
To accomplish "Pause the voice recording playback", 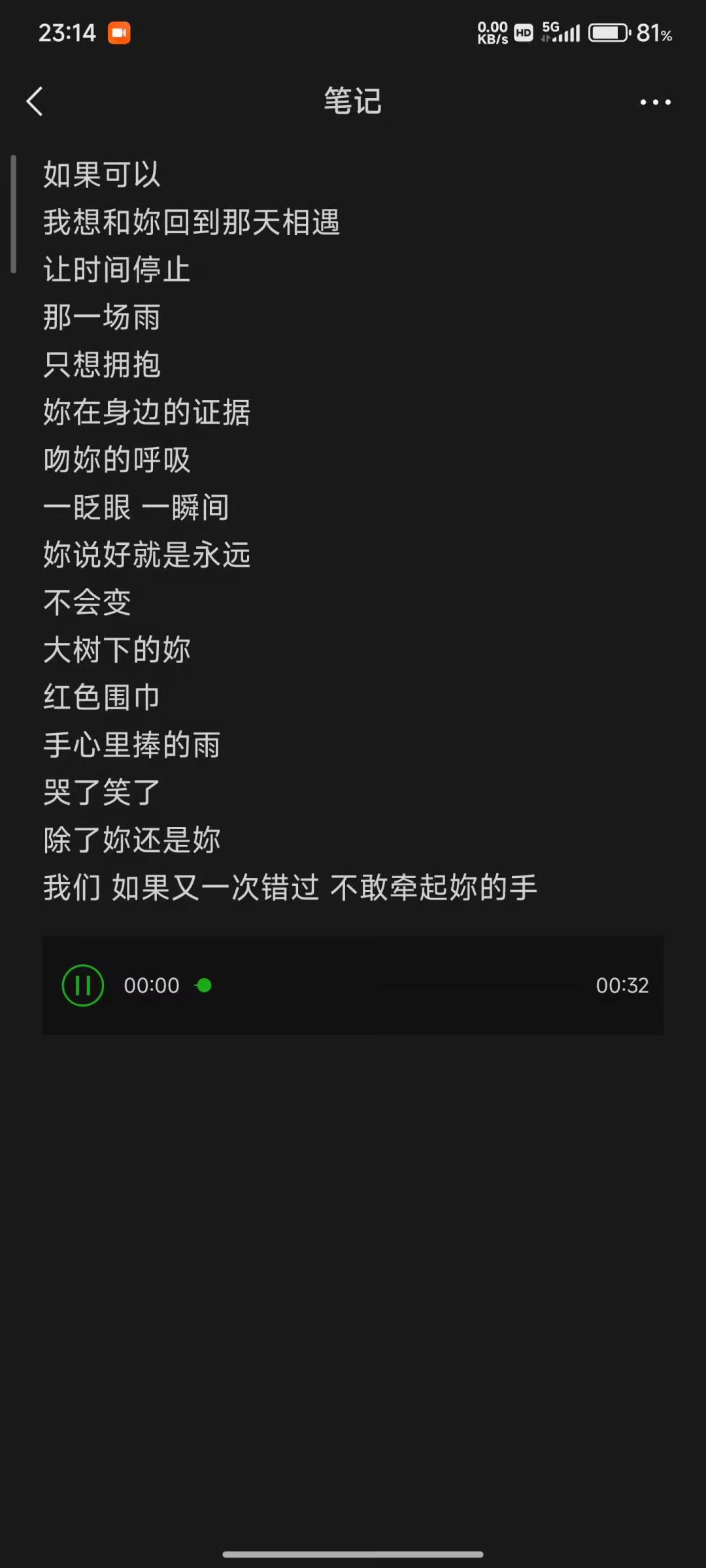I will click(x=83, y=985).
